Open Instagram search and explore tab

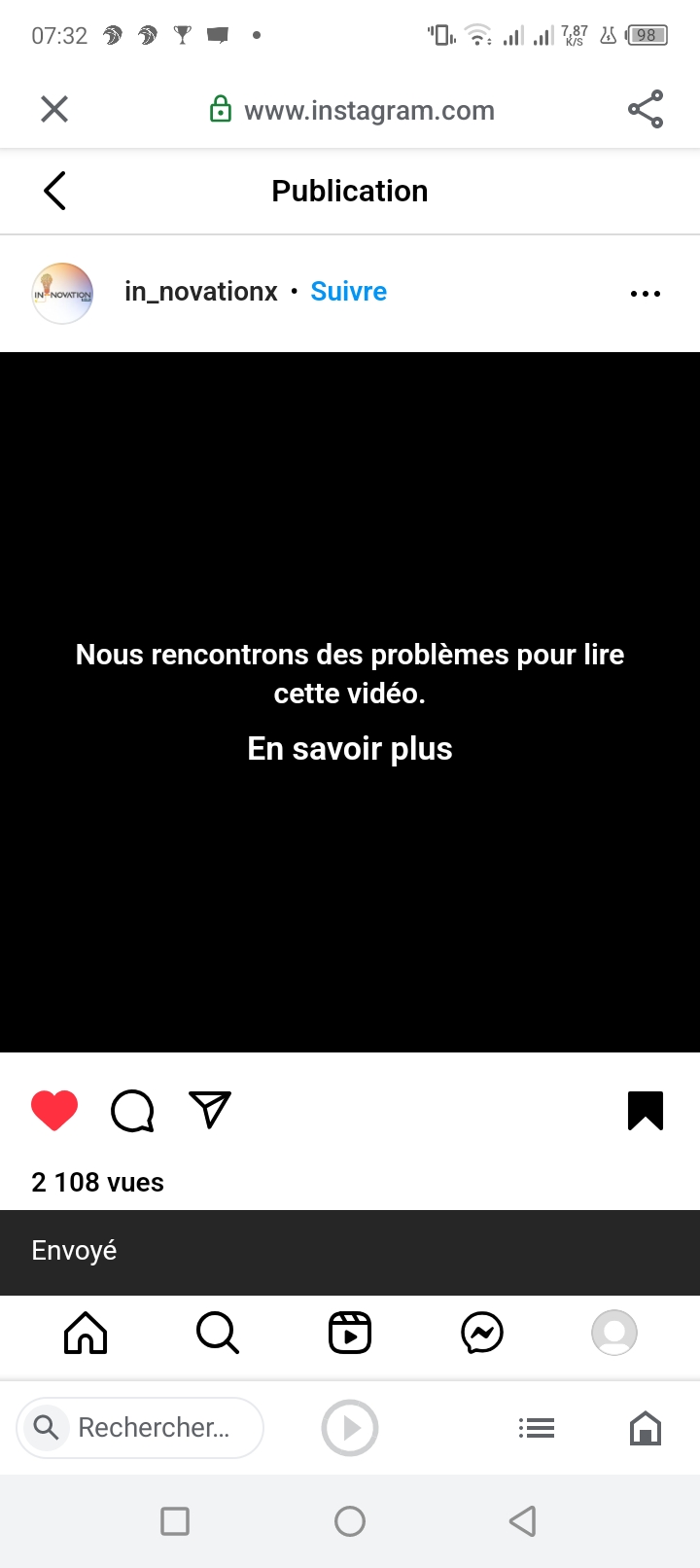[218, 1333]
